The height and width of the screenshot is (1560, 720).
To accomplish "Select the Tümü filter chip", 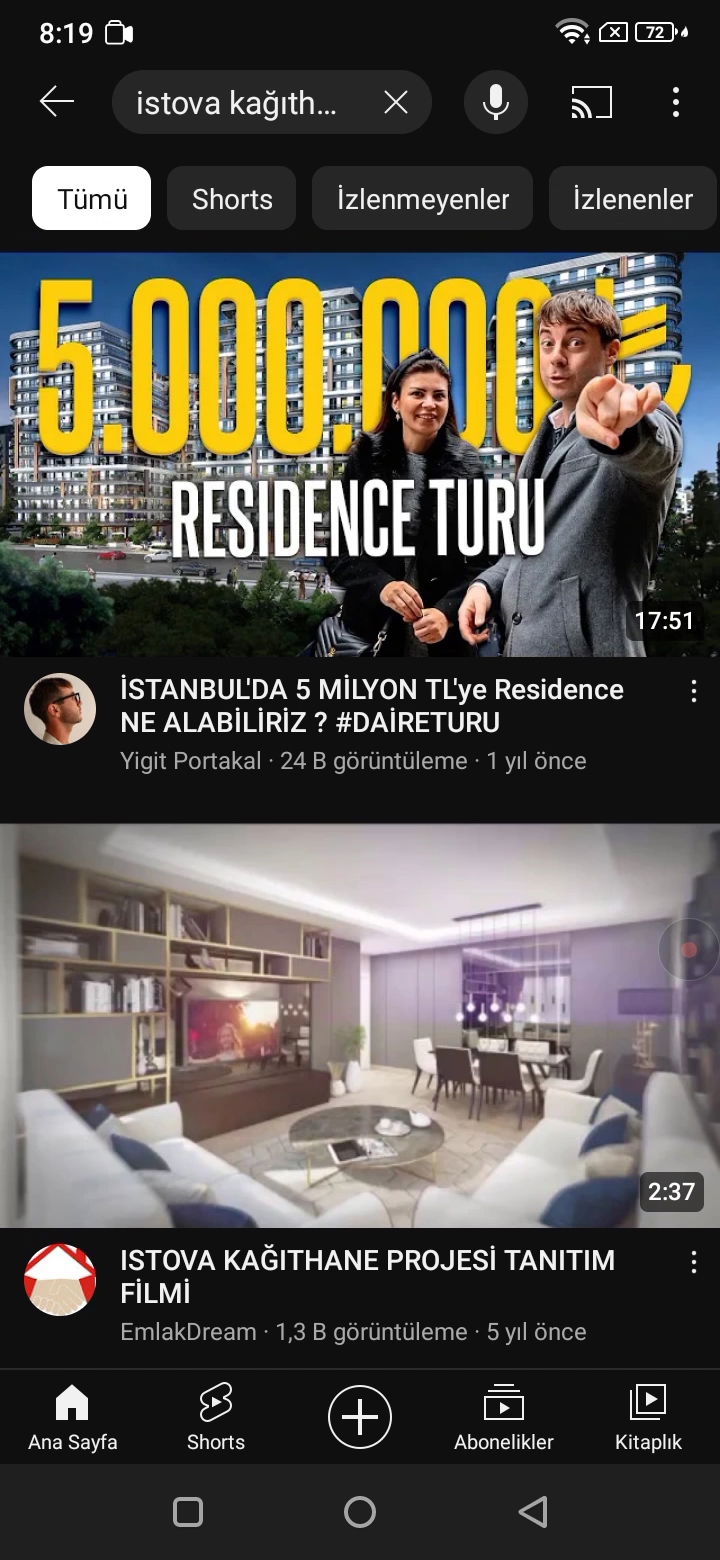I will [x=92, y=199].
